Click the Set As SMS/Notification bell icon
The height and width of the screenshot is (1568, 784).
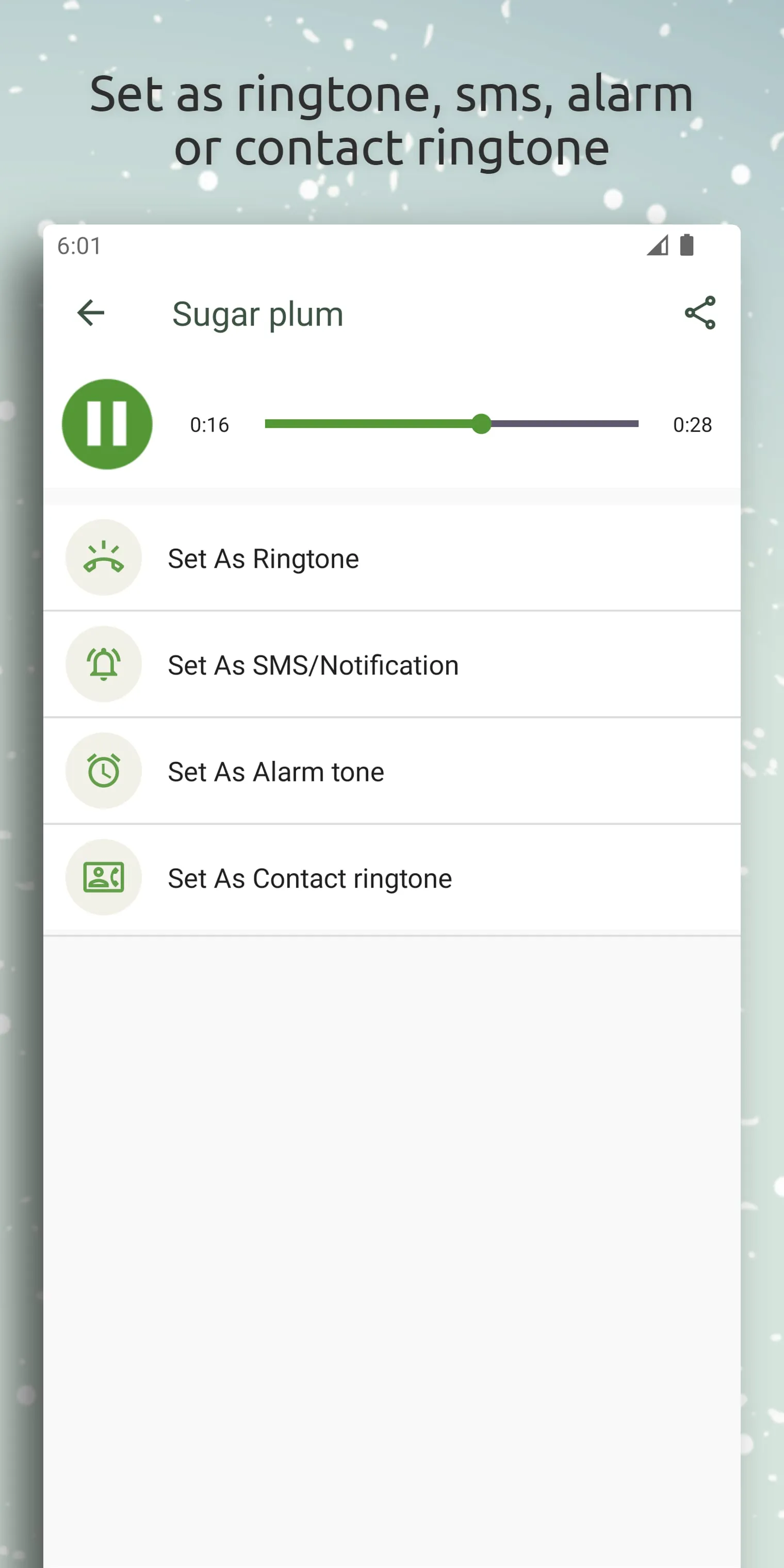pyautogui.click(x=104, y=664)
